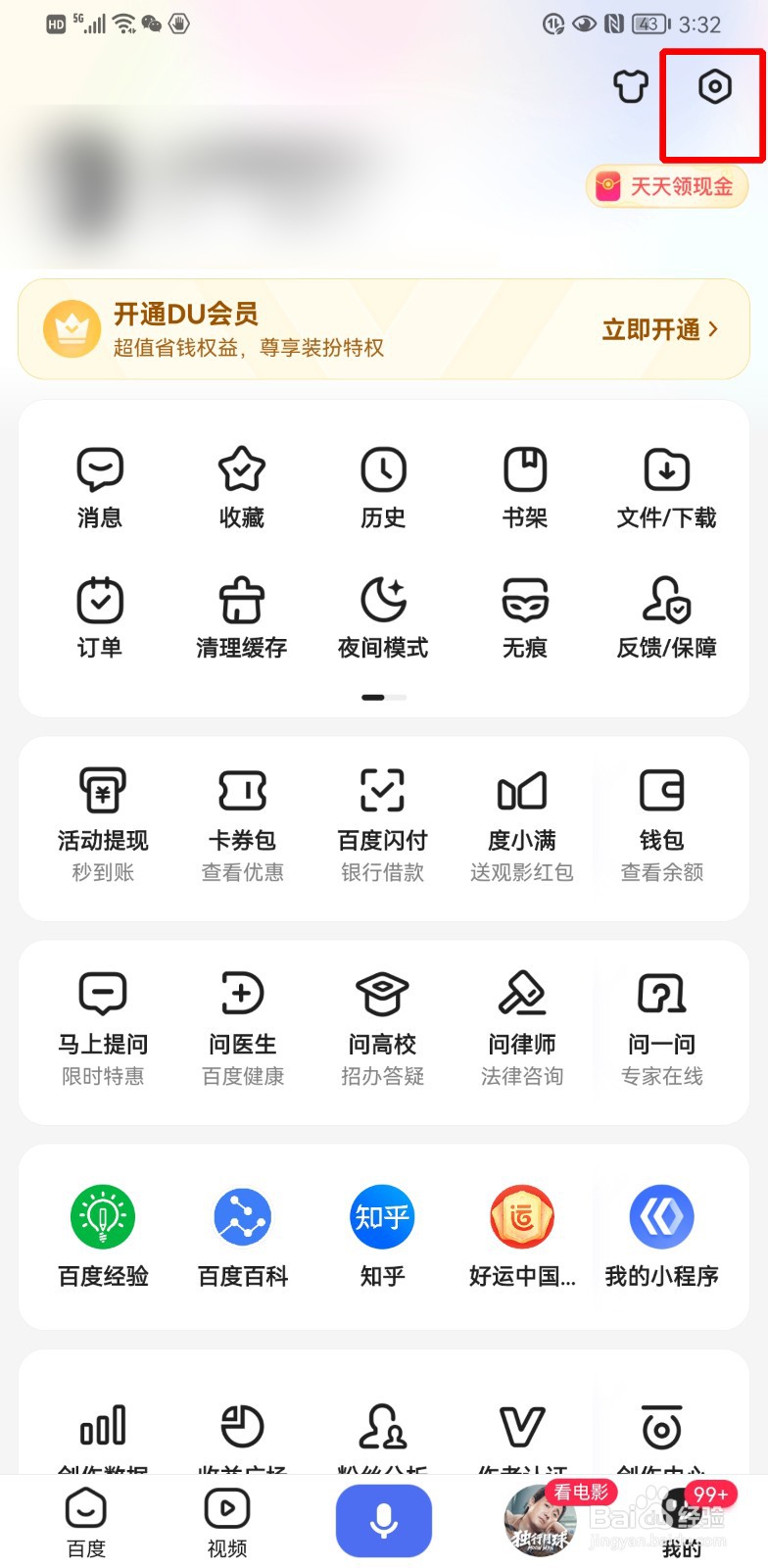Start voice search with microphone button
The image size is (768, 1568).
383,1521
